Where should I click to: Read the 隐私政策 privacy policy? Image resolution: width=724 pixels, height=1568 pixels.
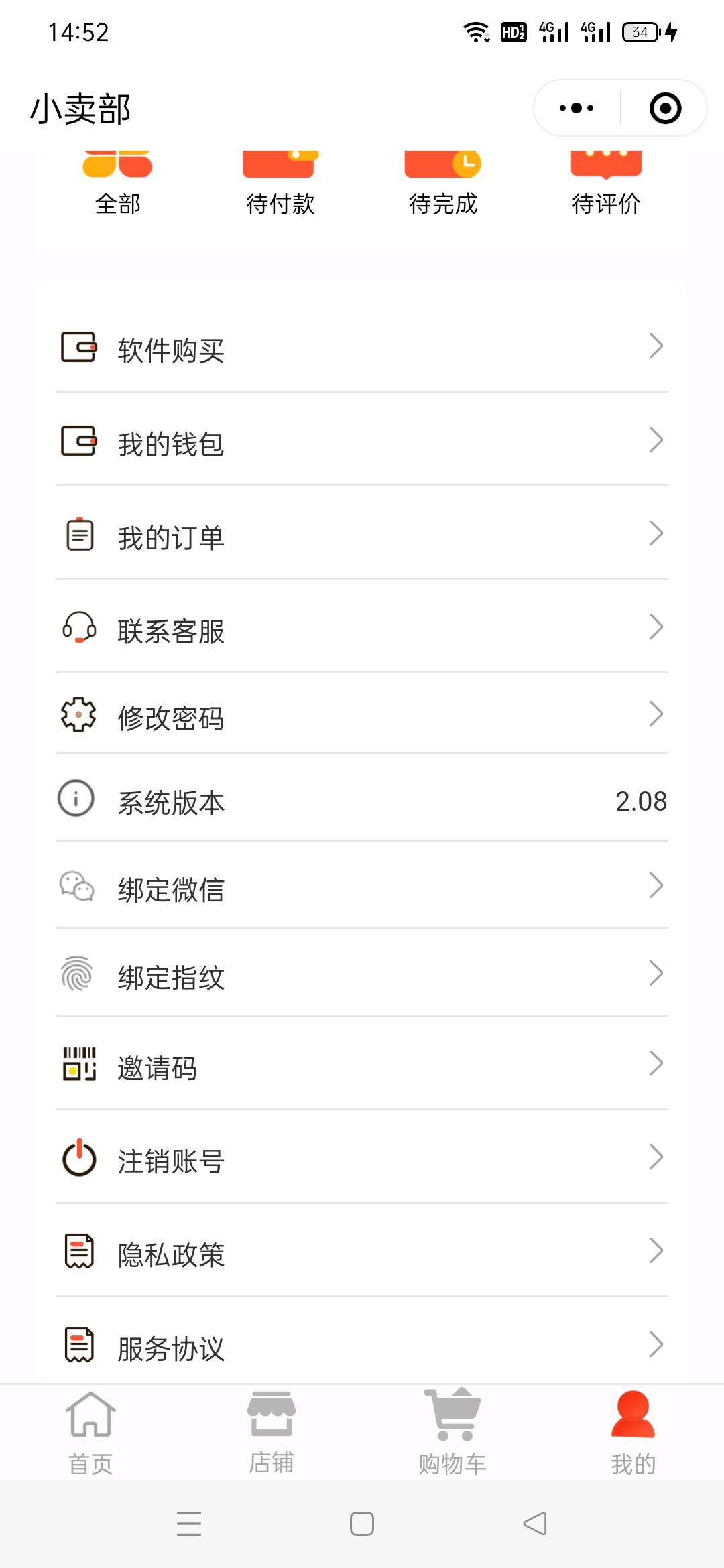[362, 1252]
